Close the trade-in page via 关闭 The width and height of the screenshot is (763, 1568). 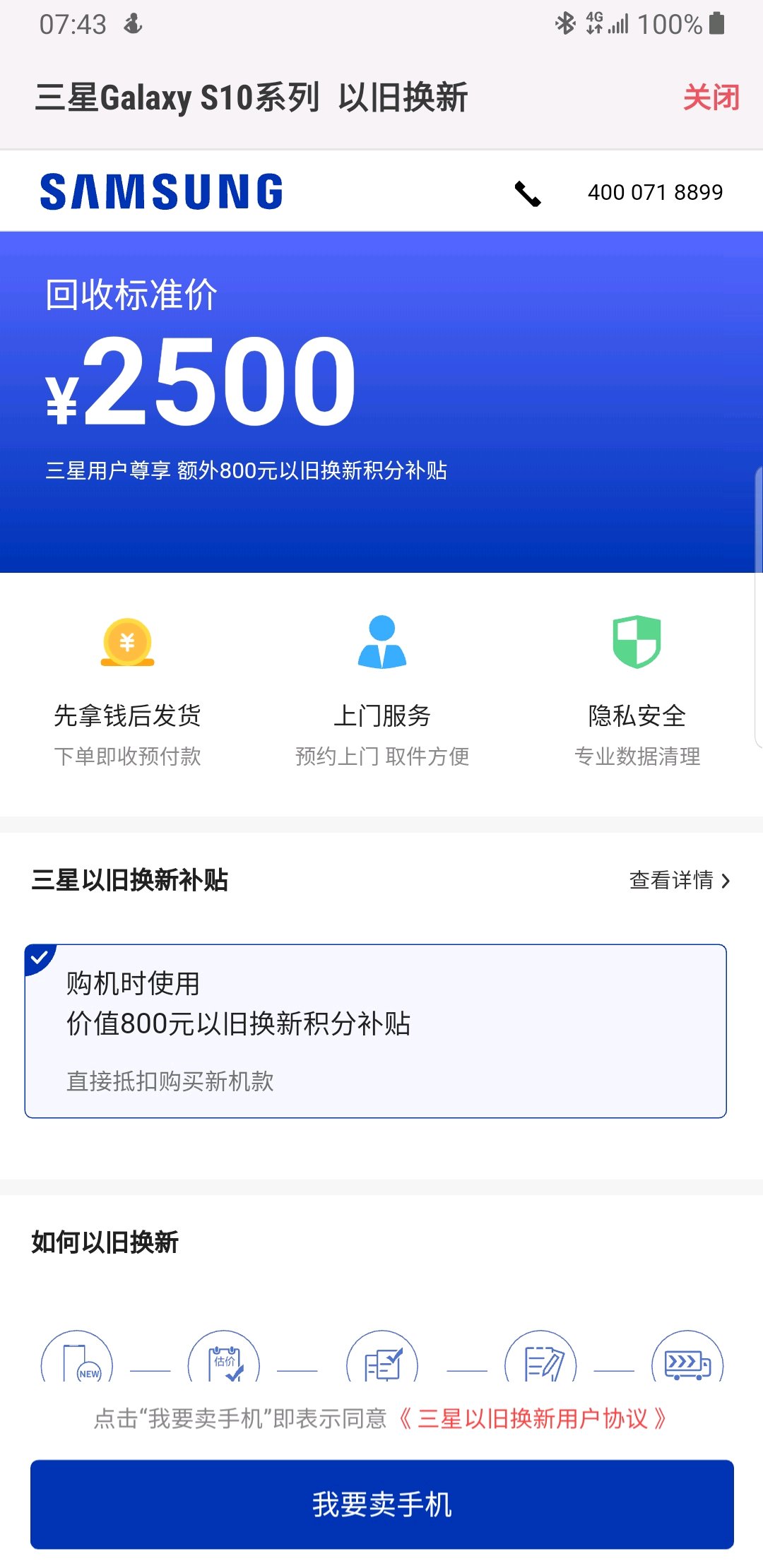tap(711, 97)
